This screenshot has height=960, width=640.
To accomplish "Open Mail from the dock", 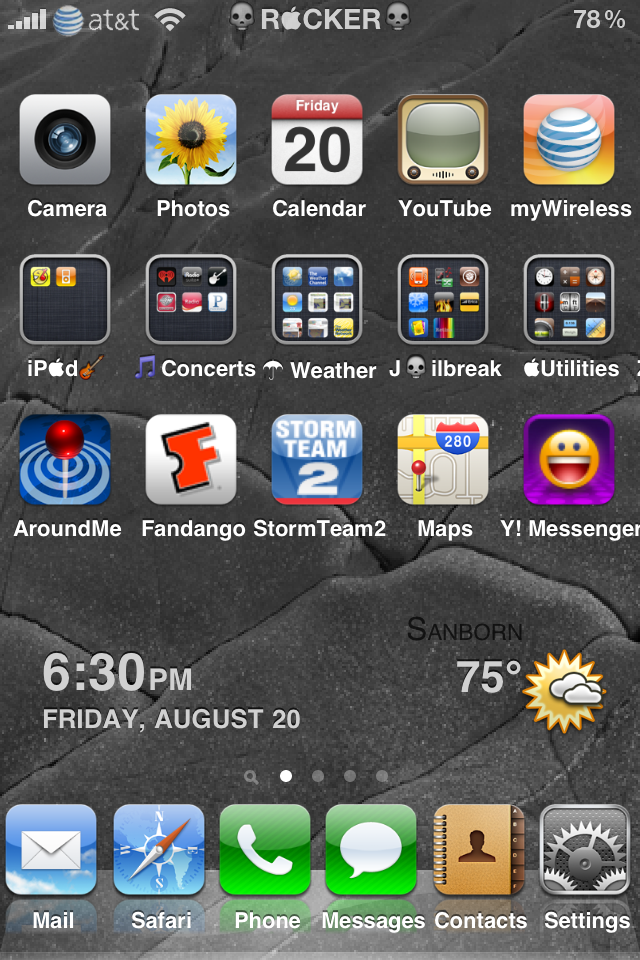I will 51,850.
